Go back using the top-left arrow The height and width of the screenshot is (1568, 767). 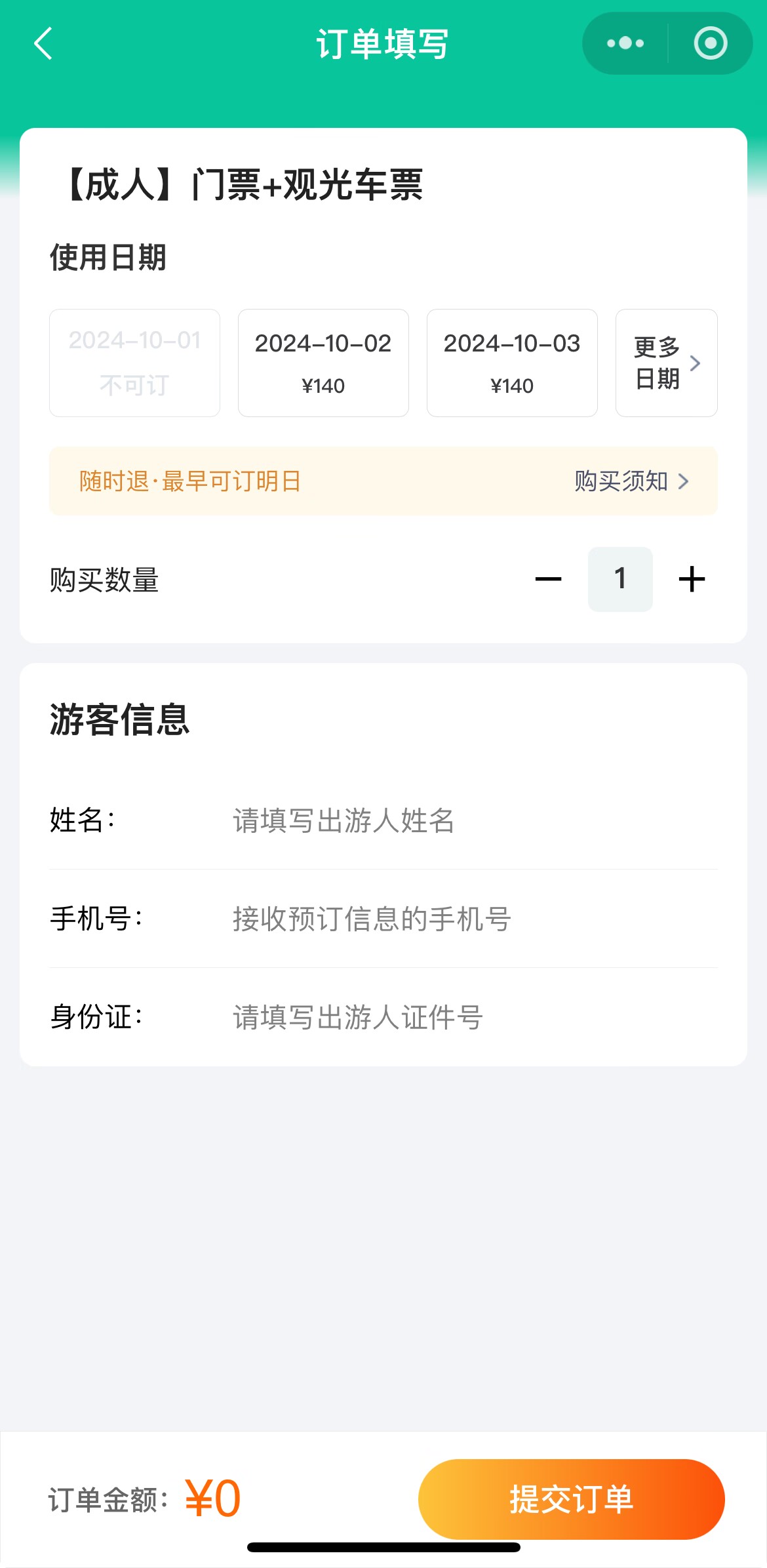[x=43, y=43]
